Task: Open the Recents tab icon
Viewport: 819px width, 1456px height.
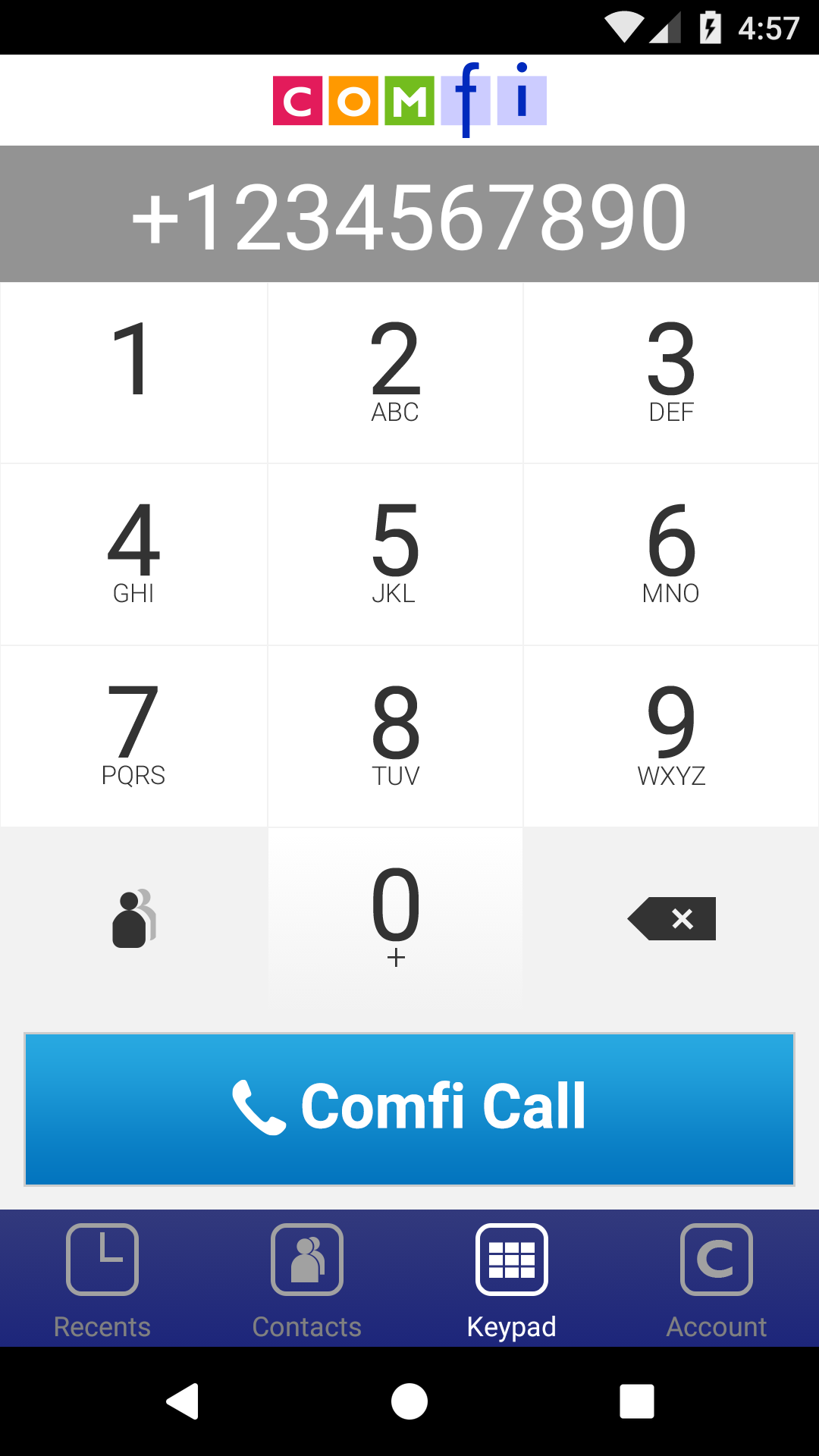Action: 102,1259
